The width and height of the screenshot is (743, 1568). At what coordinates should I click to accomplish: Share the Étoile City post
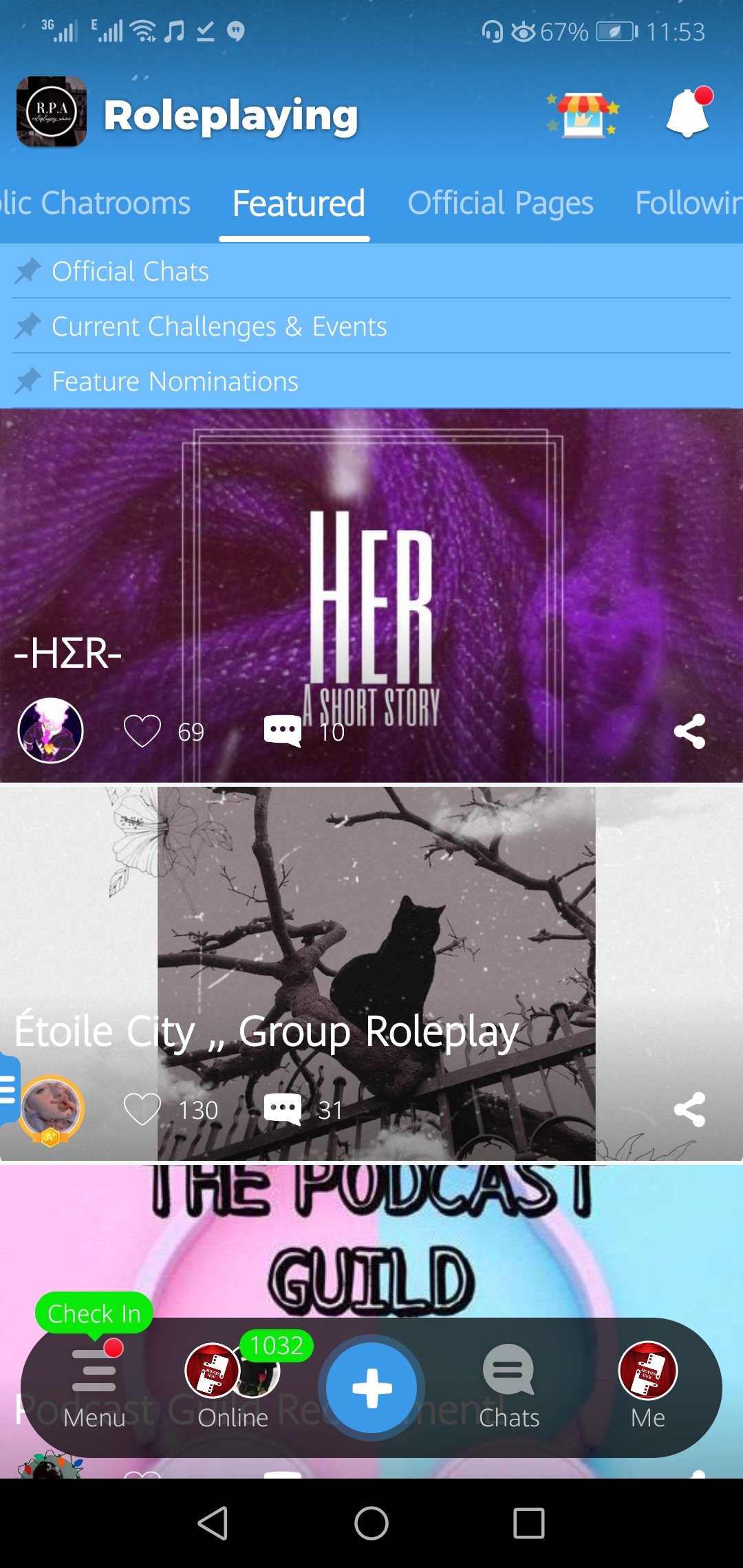[x=689, y=1109]
